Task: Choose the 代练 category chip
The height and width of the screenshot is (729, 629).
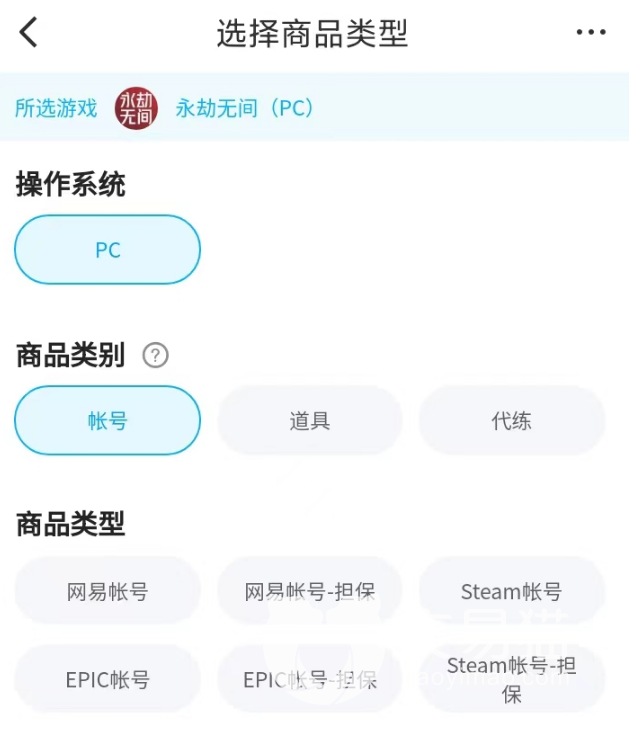Action: pos(511,421)
